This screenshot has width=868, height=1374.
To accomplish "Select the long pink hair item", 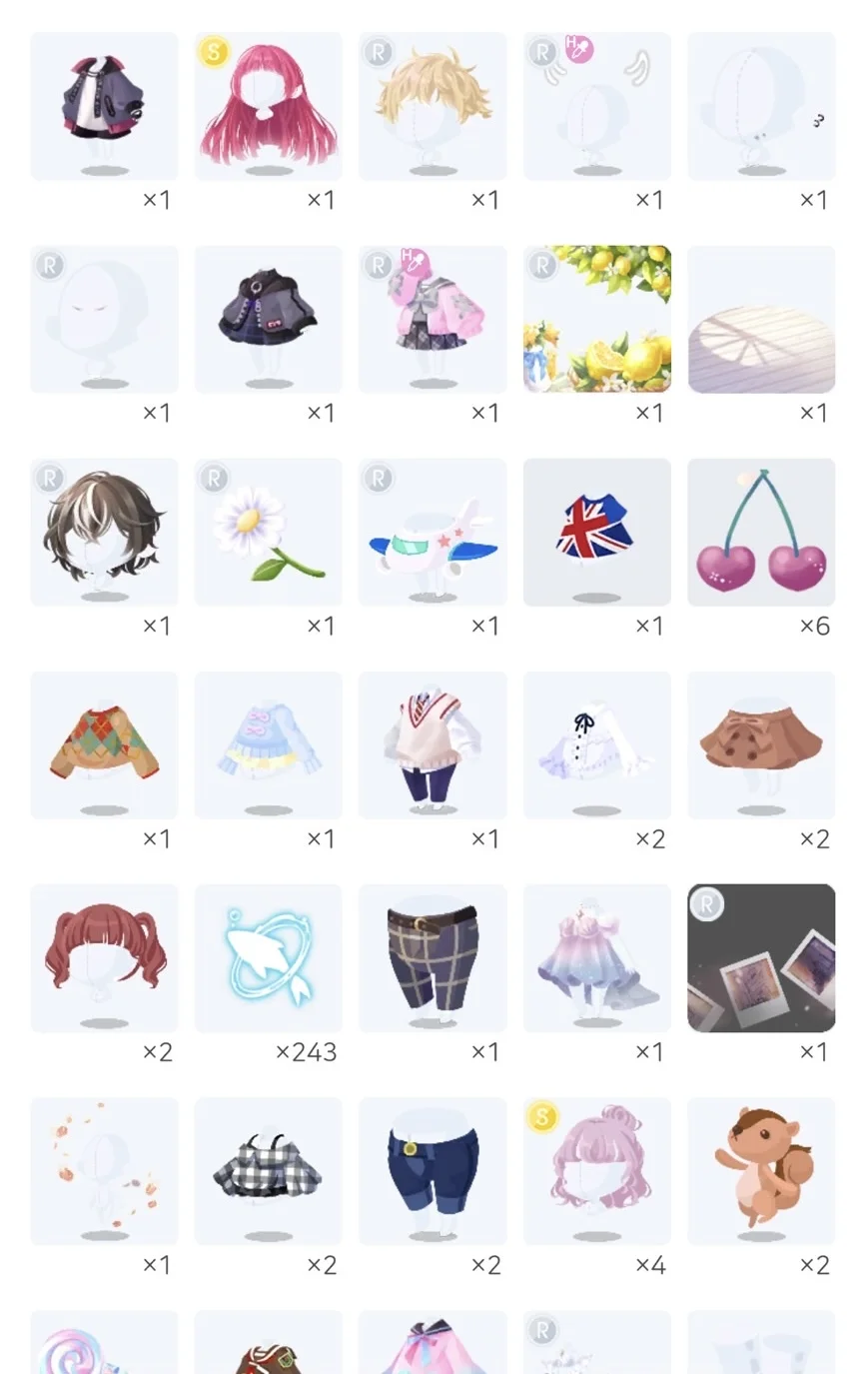I will click(x=268, y=106).
